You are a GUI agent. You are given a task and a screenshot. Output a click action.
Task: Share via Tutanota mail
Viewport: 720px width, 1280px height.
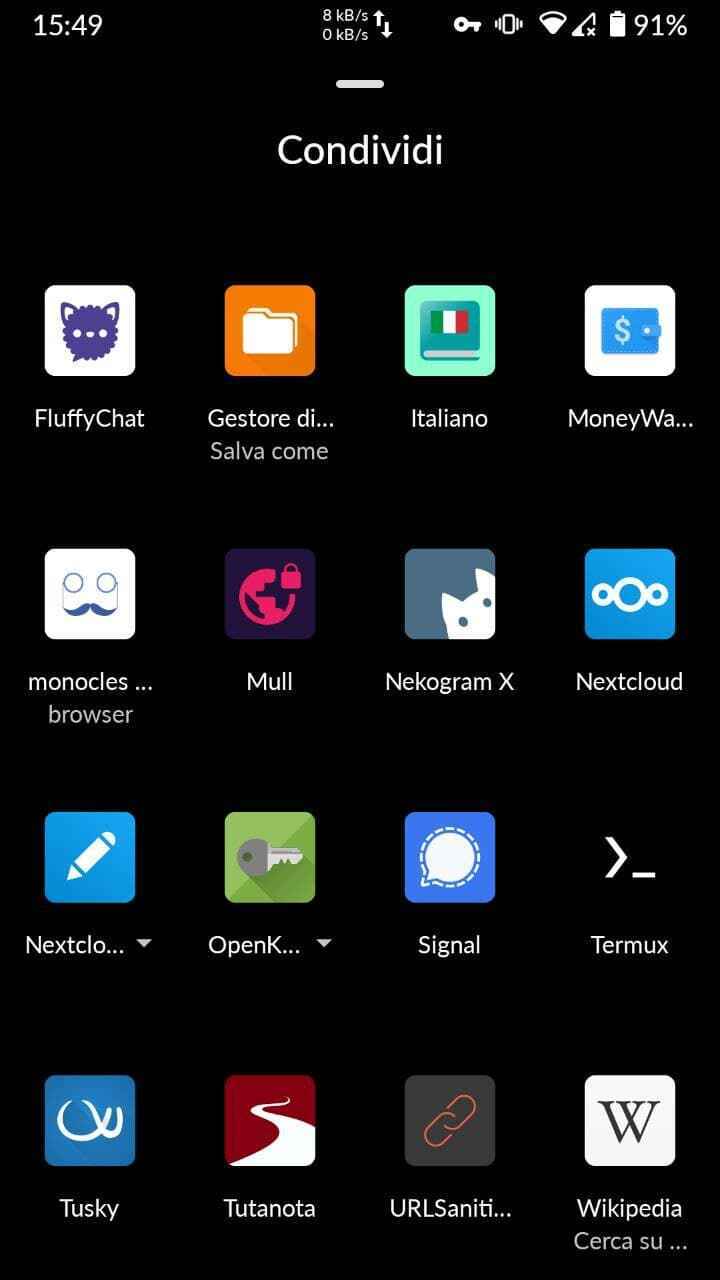(x=270, y=1120)
